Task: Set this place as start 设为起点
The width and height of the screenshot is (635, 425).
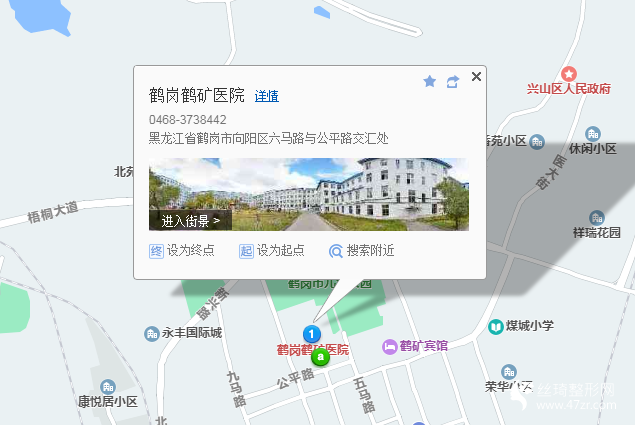Action: click(x=271, y=251)
